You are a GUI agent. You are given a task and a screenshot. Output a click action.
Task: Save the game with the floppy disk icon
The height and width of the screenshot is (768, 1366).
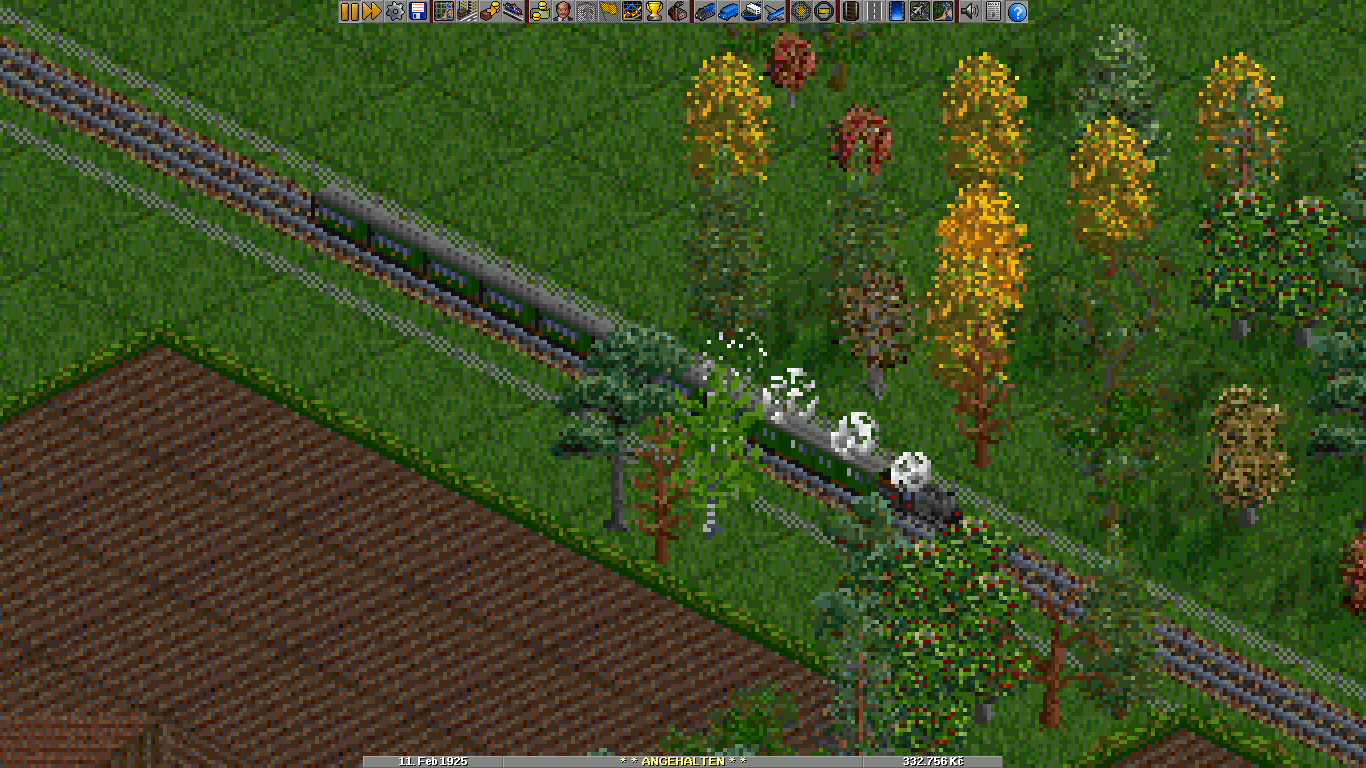[x=418, y=12]
